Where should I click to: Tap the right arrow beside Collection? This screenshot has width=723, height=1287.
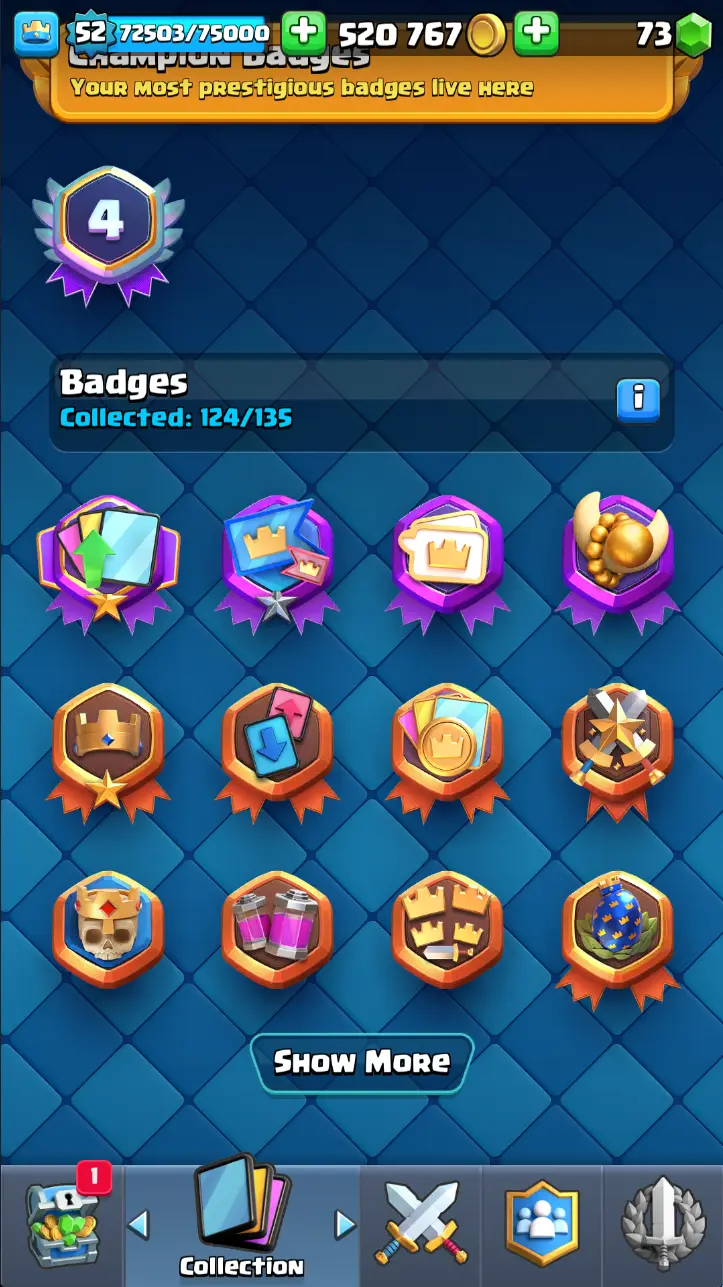(345, 1222)
